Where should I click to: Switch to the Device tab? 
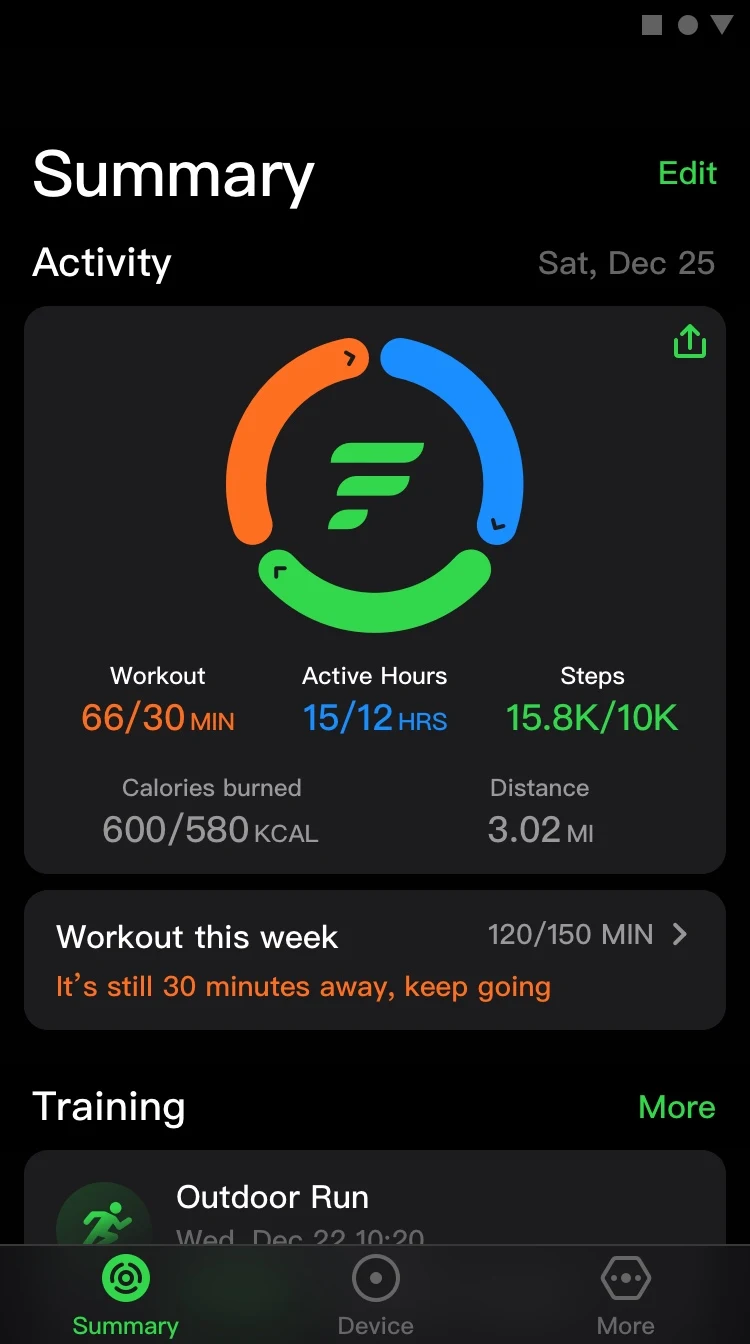376,1297
